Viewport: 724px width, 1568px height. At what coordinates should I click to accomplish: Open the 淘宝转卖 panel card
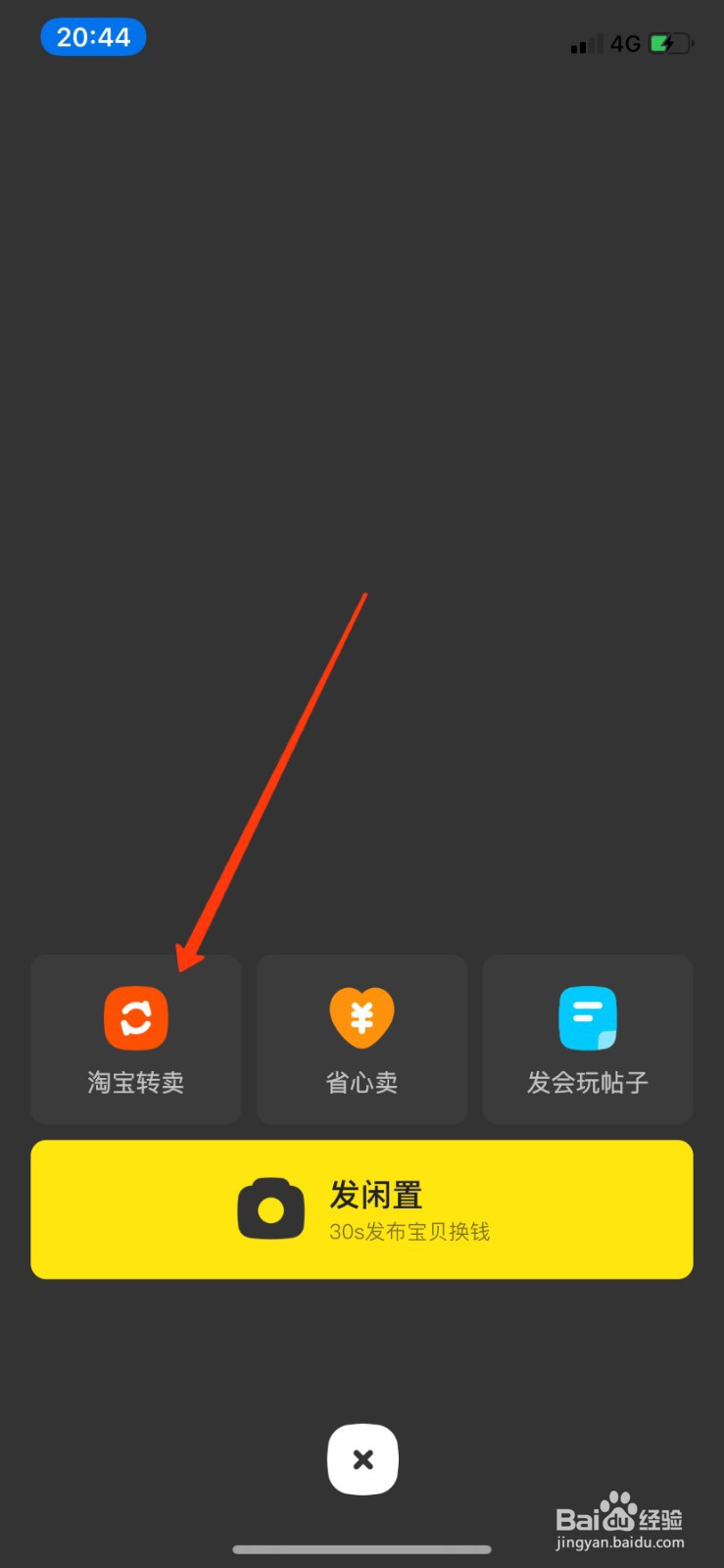click(x=135, y=1039)
